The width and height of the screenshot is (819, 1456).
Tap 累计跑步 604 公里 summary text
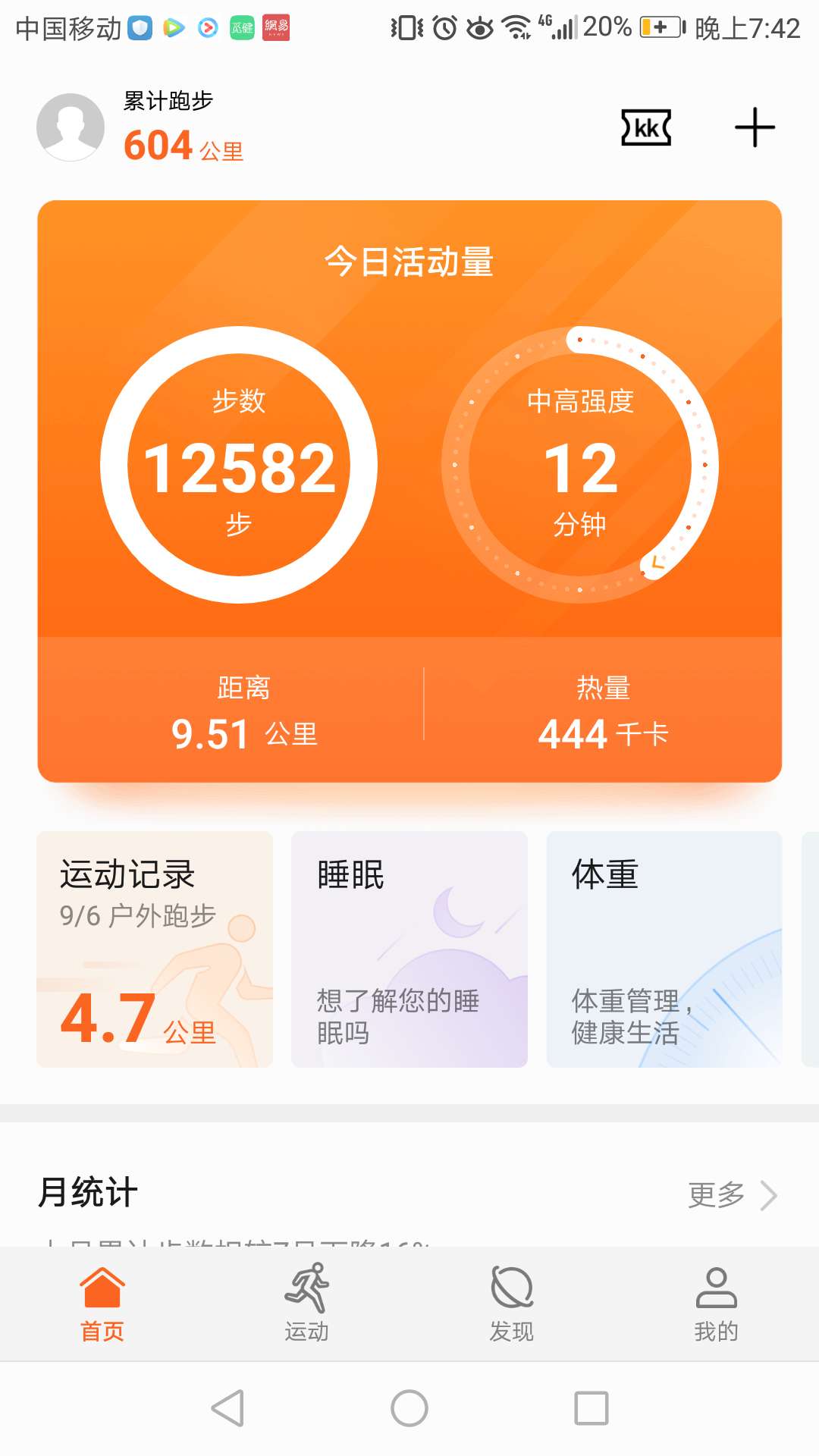[x=180, y=125]
